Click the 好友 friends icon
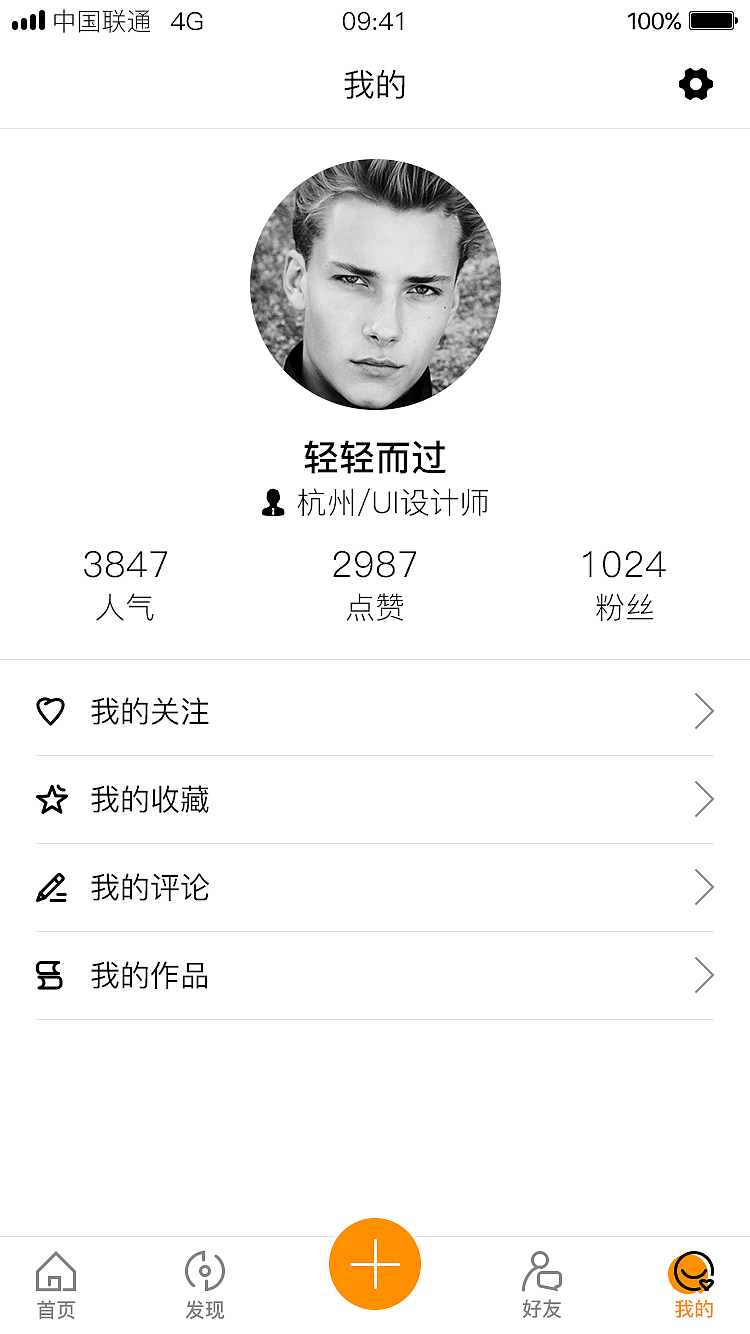Image resolution: width=750 pixels, height=1334 pixels. [541, 1270]
